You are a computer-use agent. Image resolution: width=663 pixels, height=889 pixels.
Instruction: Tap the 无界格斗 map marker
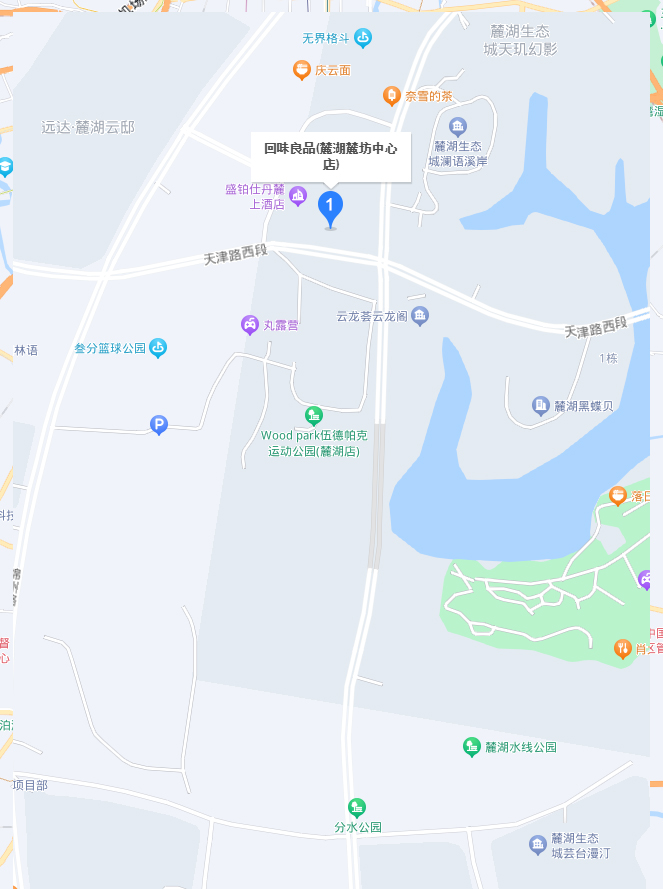pyautogui.click(x=363, y=38)
